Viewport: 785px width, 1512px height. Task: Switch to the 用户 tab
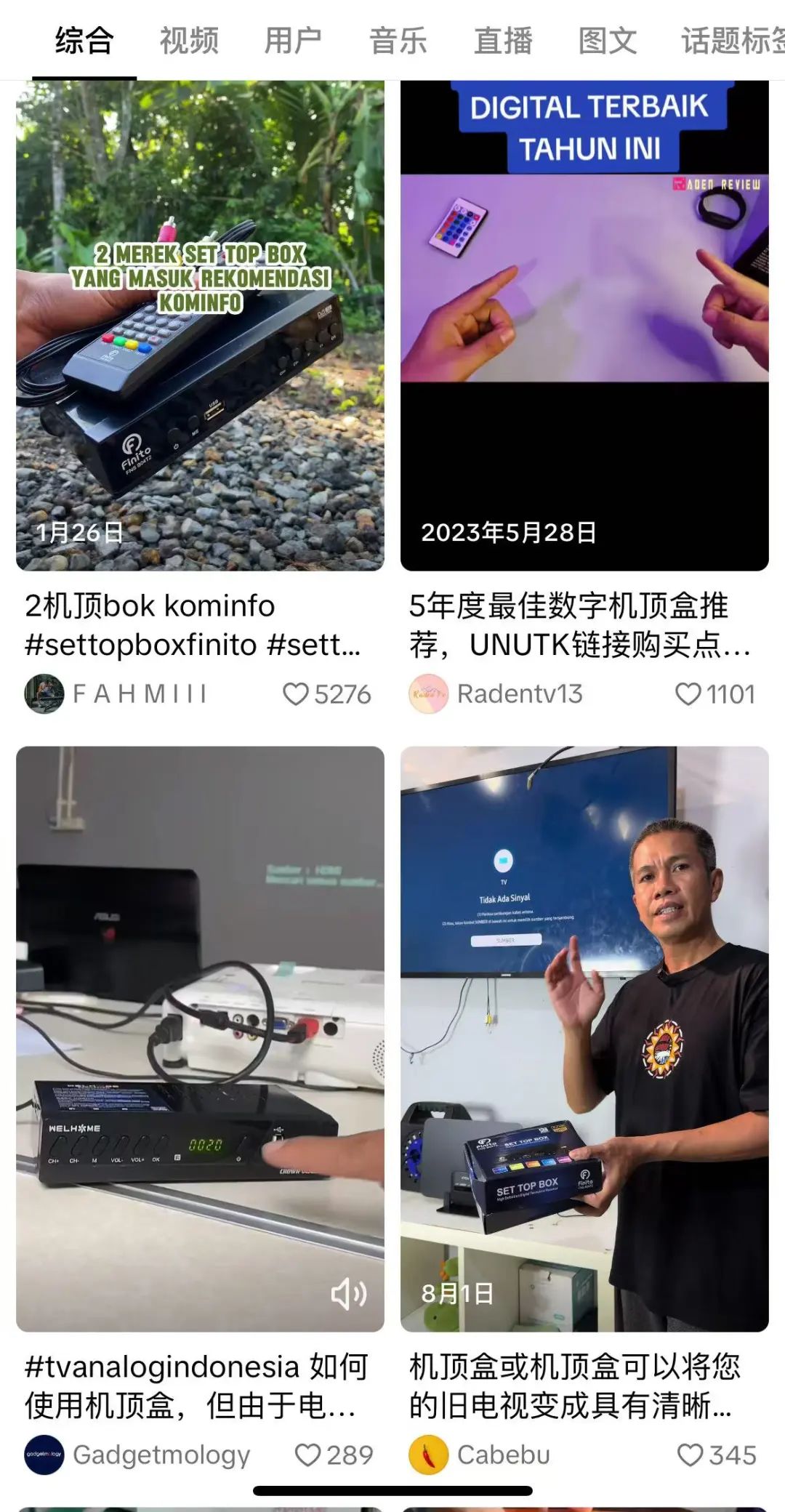pyautogui.click(x=293, y=41)
